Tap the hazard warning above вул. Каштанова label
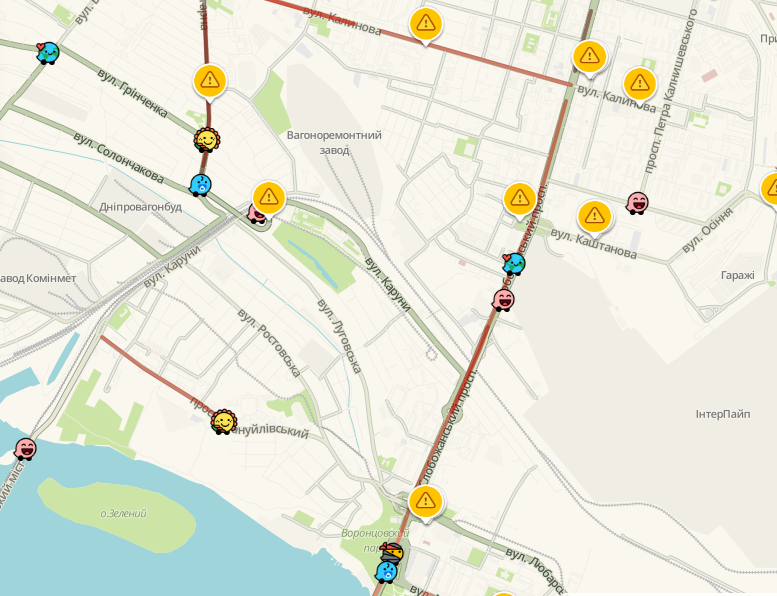Image resolution: width=777 pixels, height=596 pixels. pos(595,215)
